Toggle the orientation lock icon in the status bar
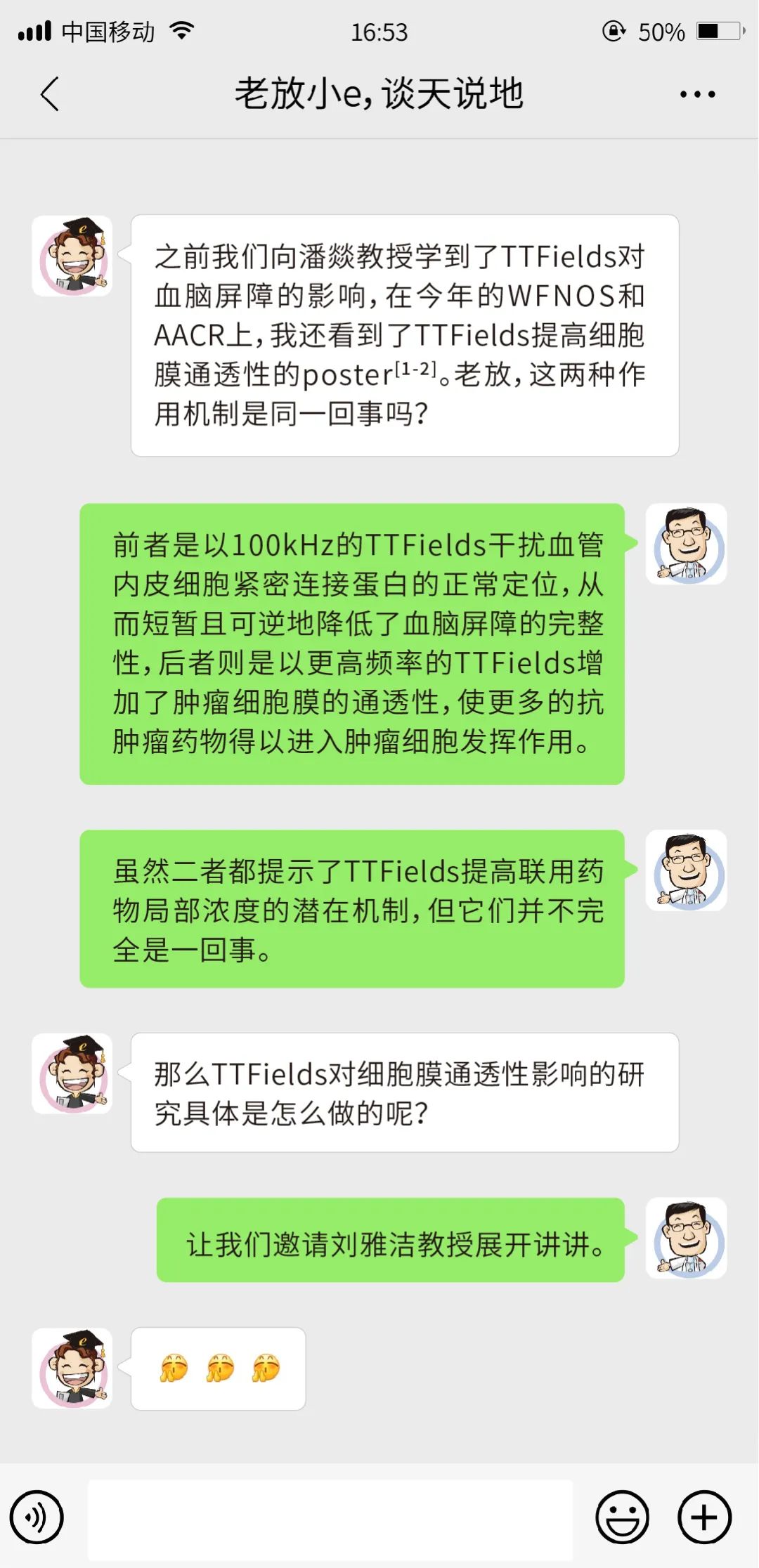 pyautogui.click(x=614, y=31)
